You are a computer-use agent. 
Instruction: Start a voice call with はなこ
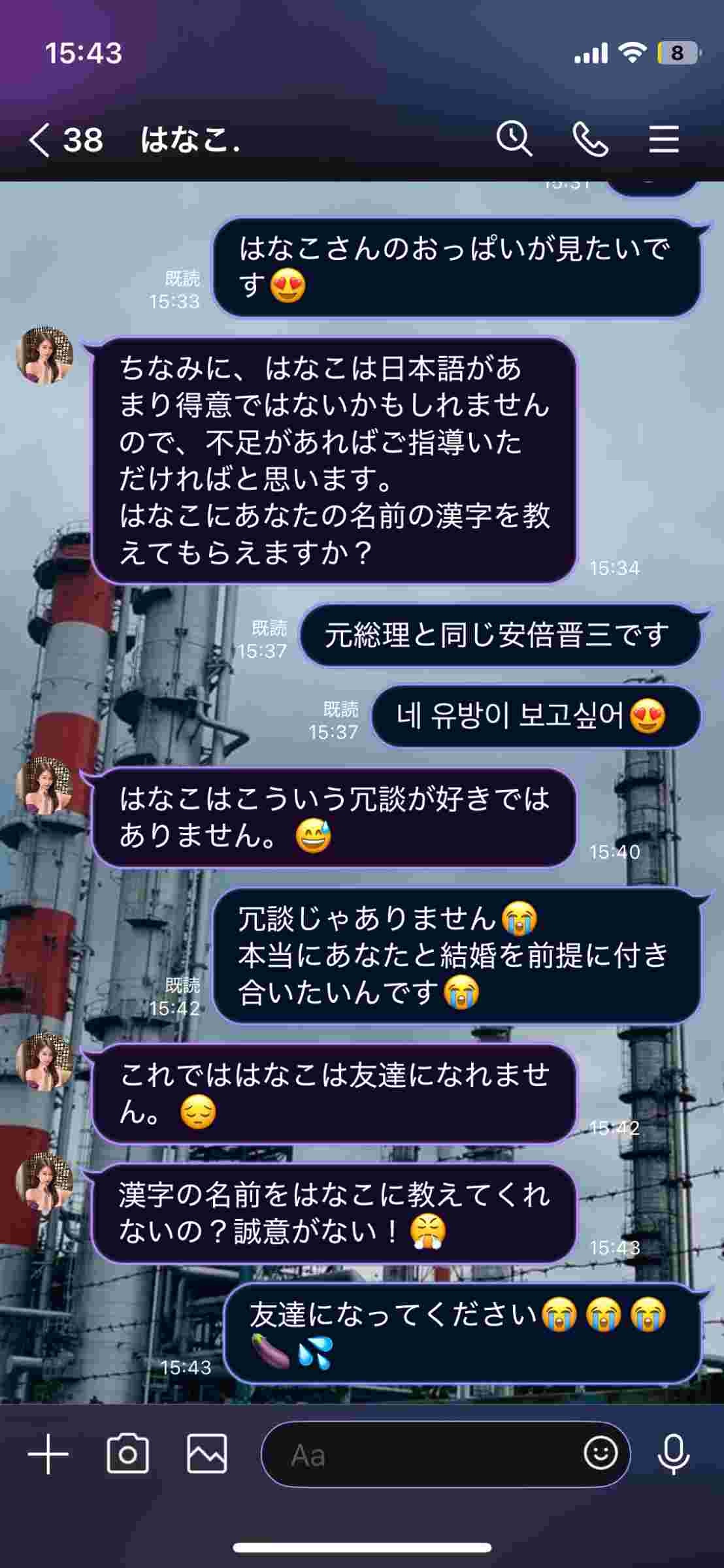point(590,140)
